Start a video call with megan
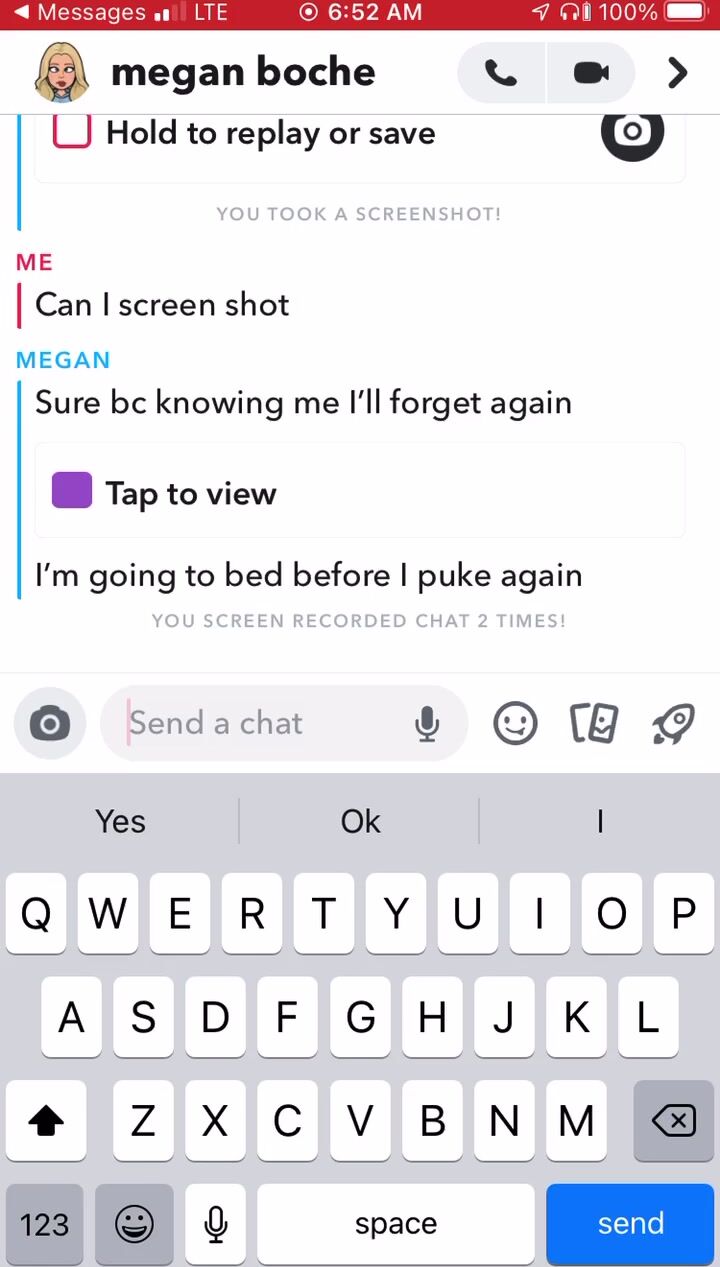This screenshot has width=720, height=1267. [x=591, y=73]
